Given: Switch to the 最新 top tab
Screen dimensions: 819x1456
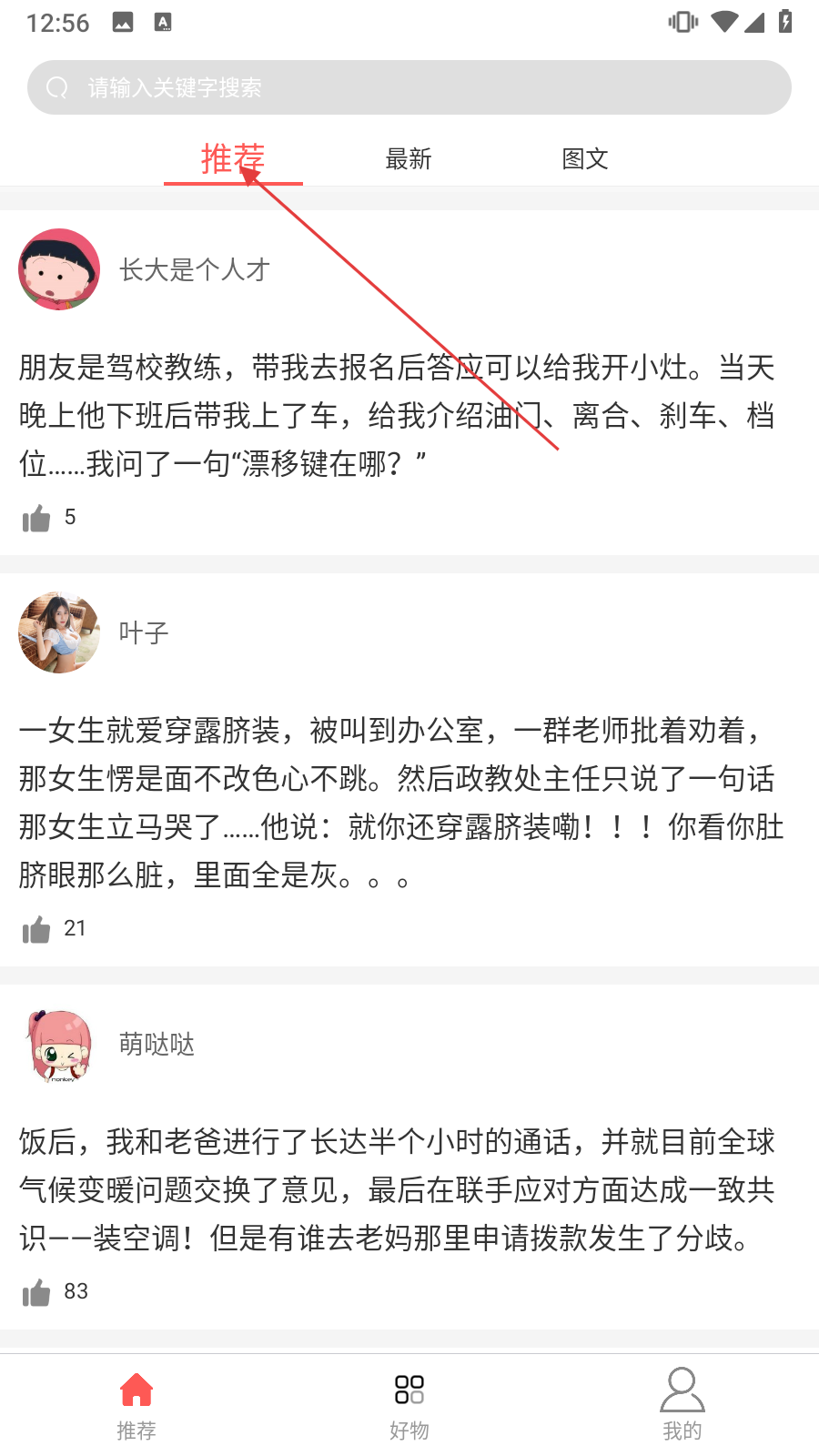Looking at the screenshot, I should pyautogui.click(x=408, y=159).
